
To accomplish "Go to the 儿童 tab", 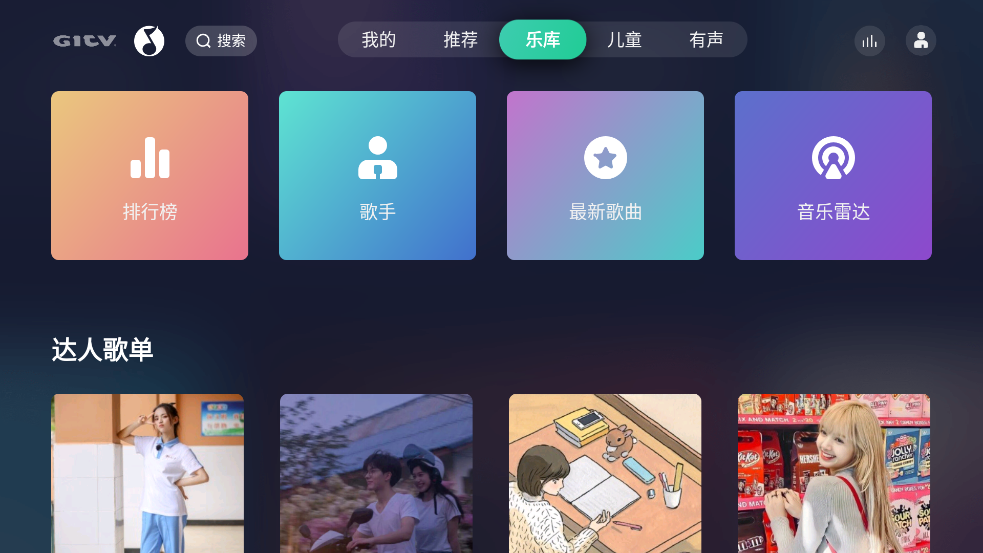I will (x=624, y=40).
